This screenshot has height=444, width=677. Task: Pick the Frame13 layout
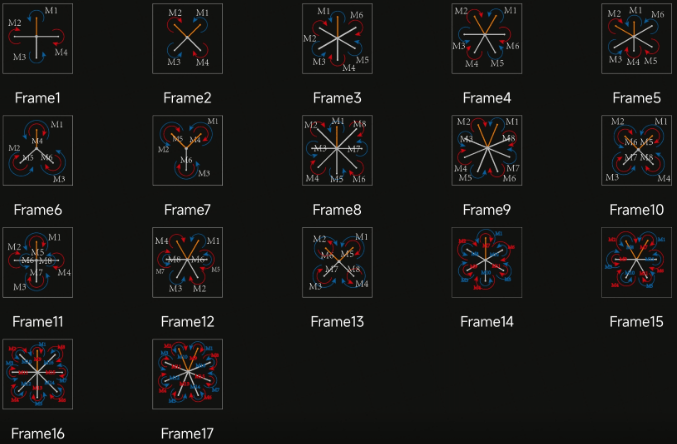(x=337, y=262)
